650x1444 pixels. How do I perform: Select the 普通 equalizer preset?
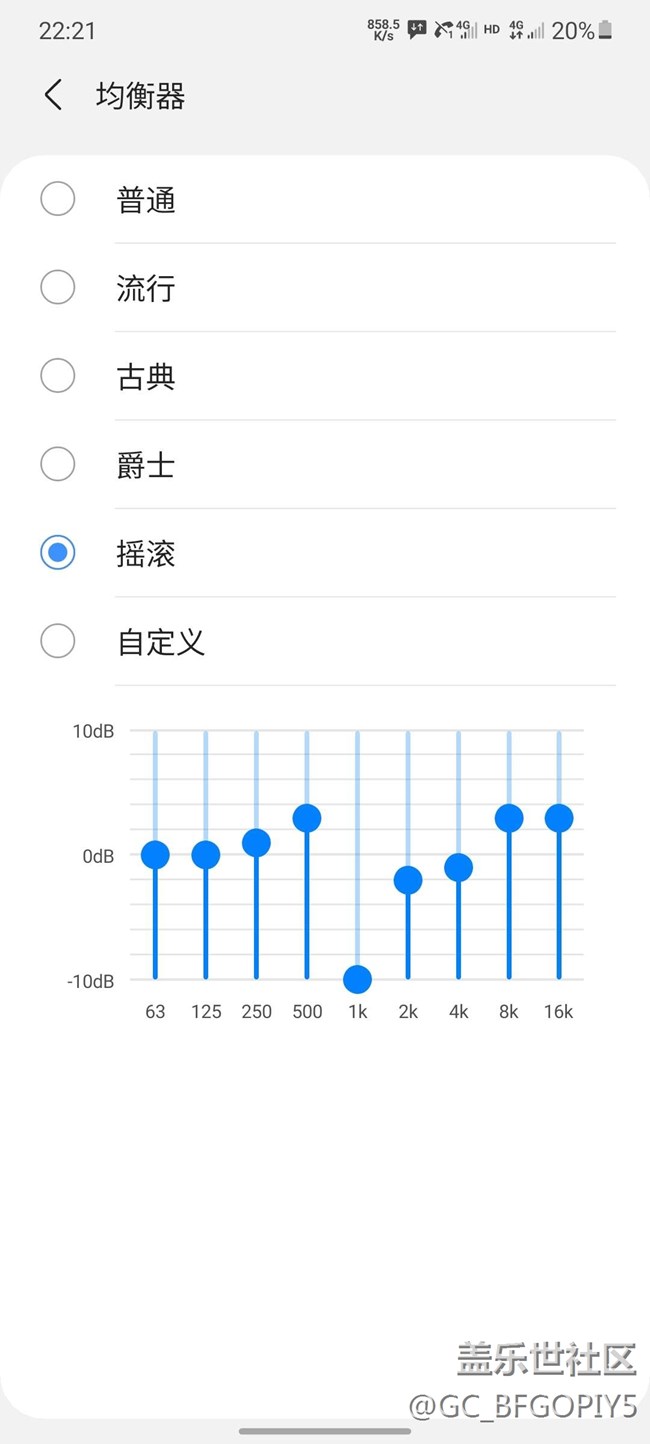[x=58, y=199]
